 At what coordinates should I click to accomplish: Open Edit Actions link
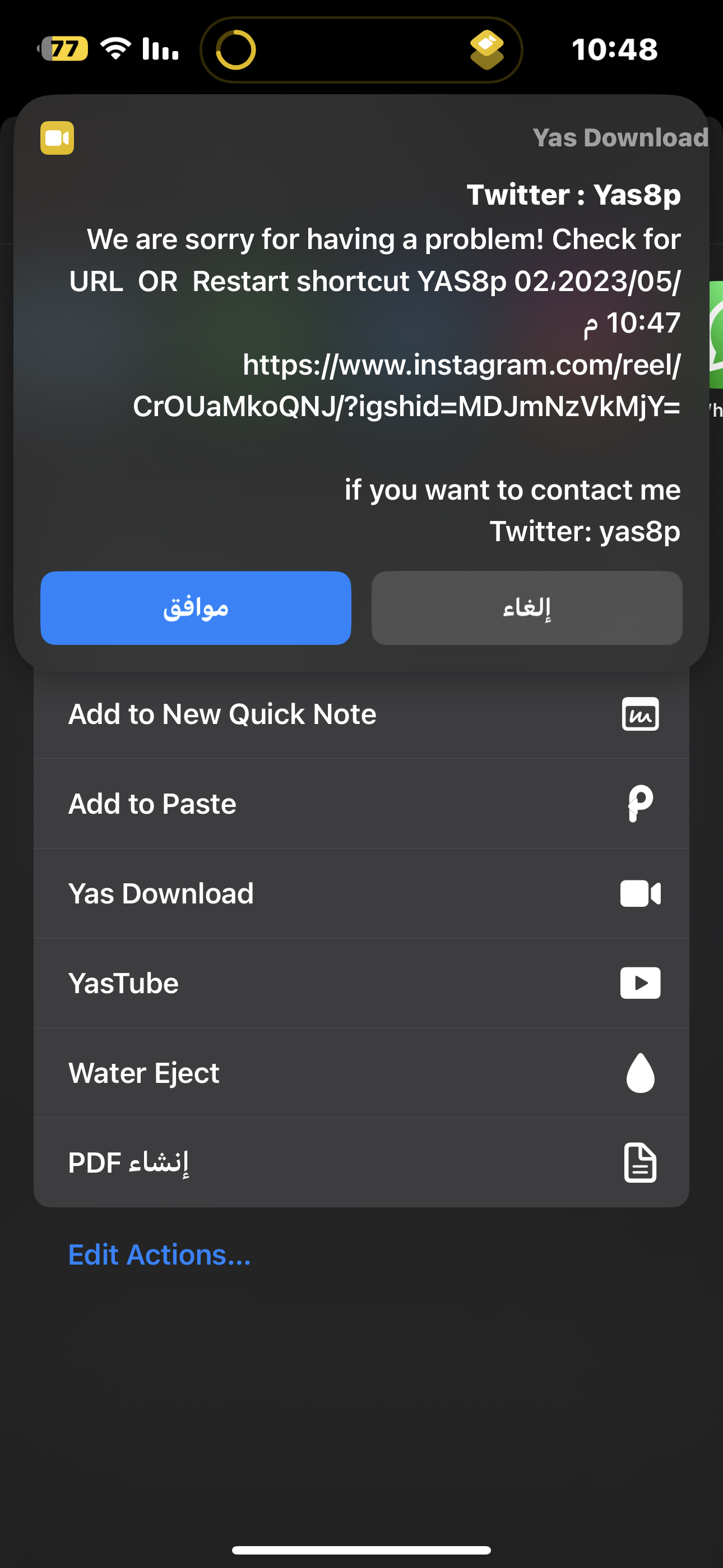[159, 1255]
